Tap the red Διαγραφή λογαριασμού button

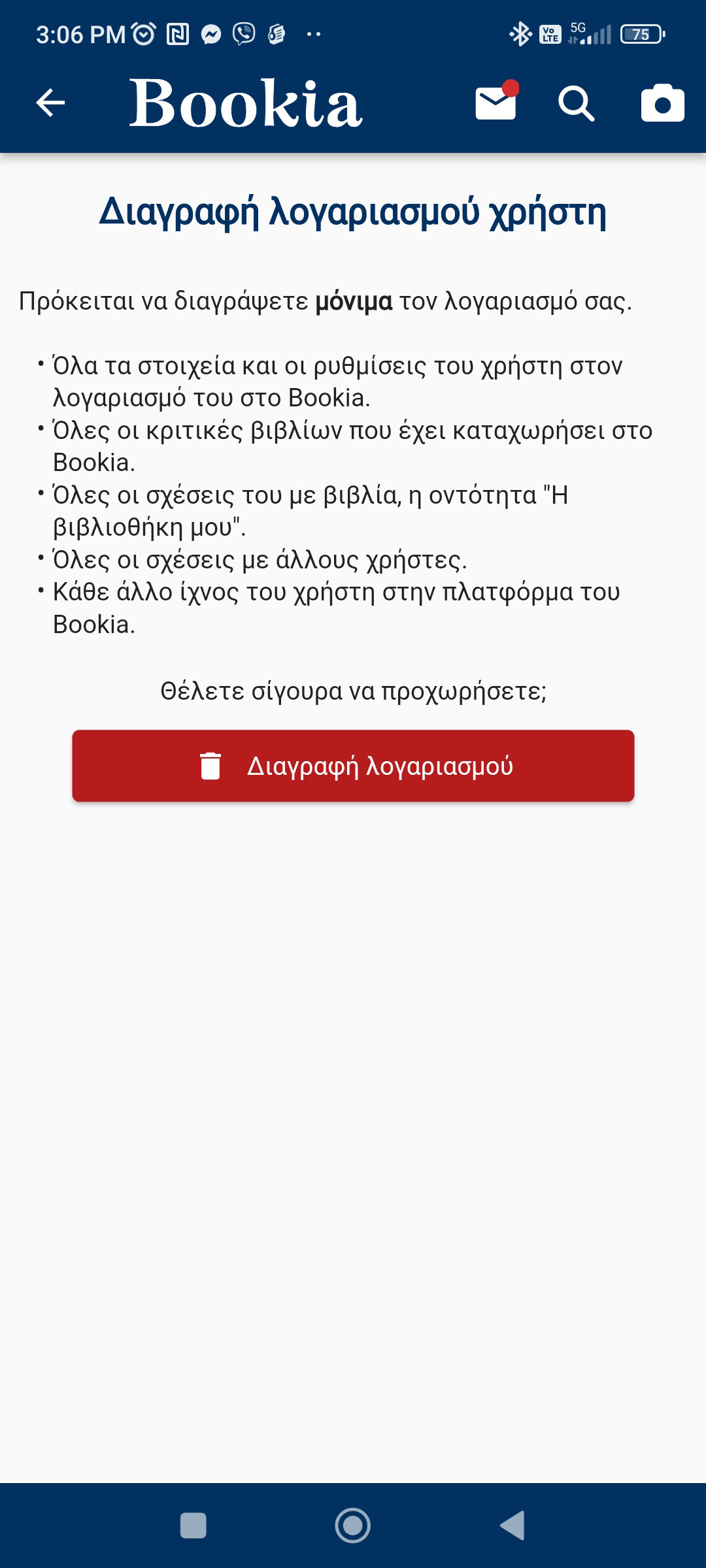tap(353, 766)
